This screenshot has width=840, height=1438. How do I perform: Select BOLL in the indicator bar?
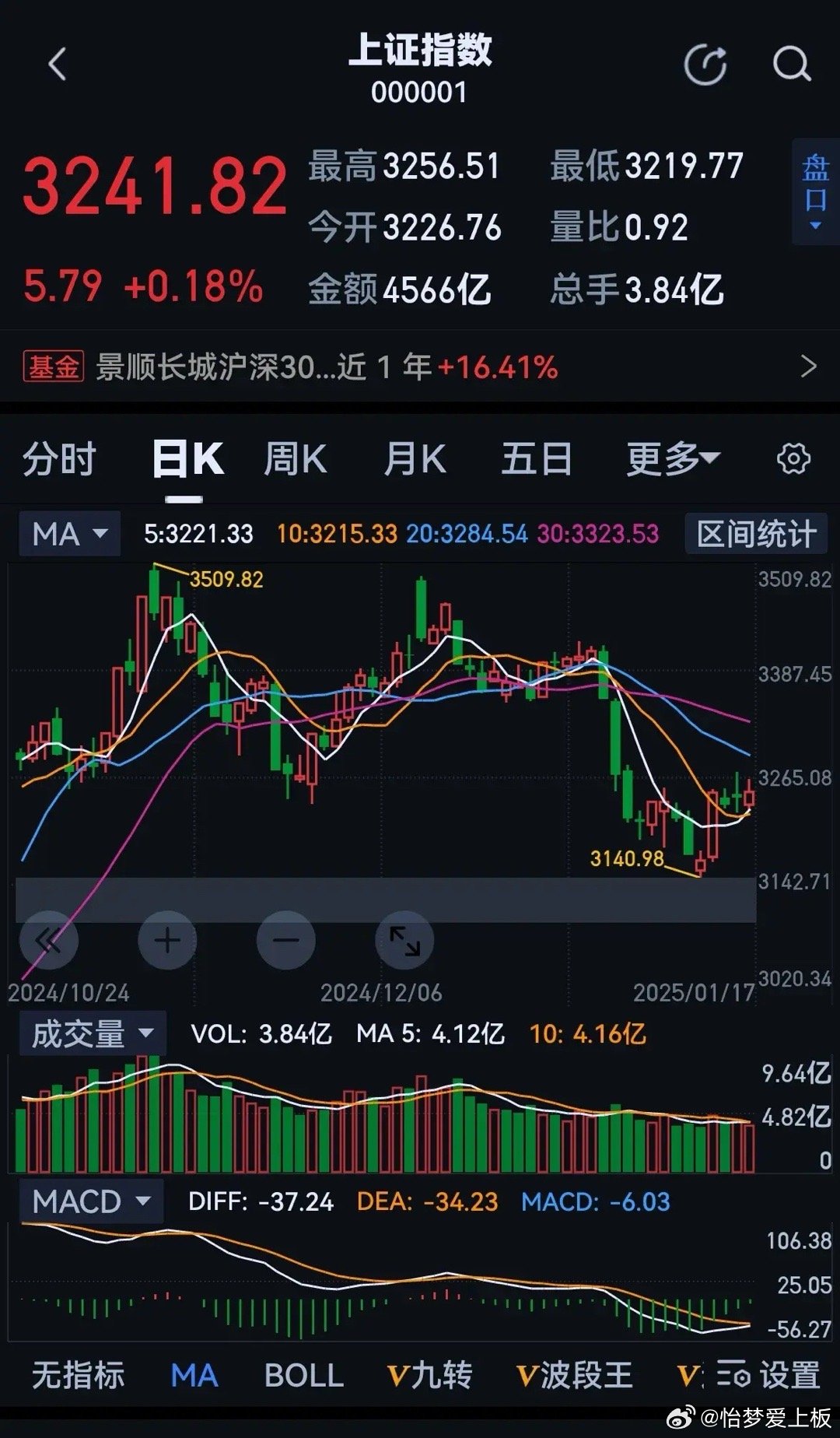pyautogui.click(x=303, y=1376)
